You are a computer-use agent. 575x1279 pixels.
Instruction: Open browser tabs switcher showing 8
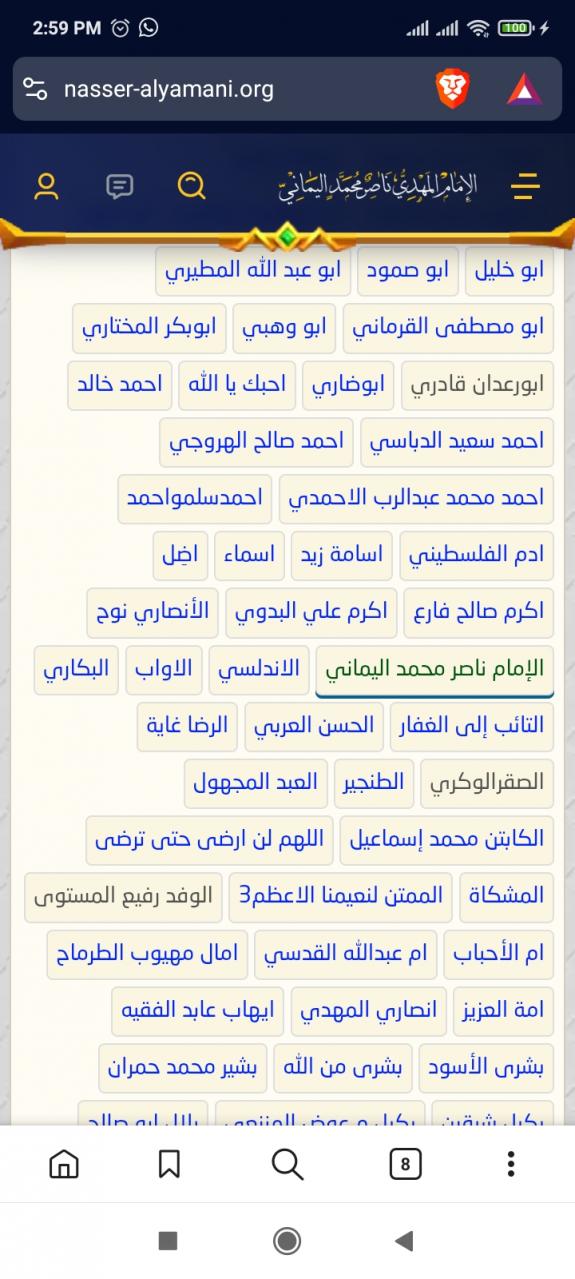coord(405,1164)
